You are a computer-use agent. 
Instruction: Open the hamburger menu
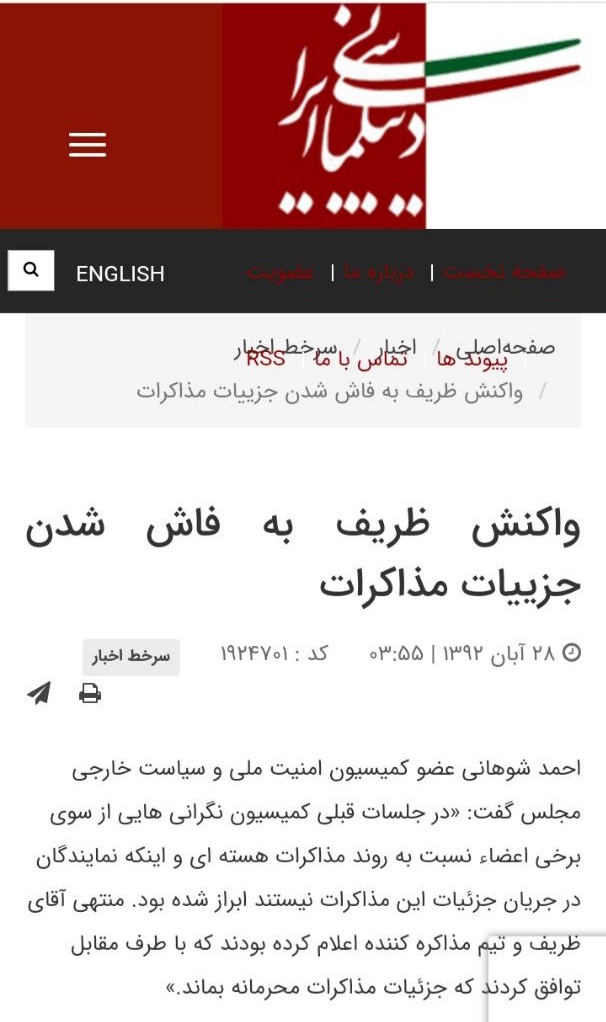87,146
